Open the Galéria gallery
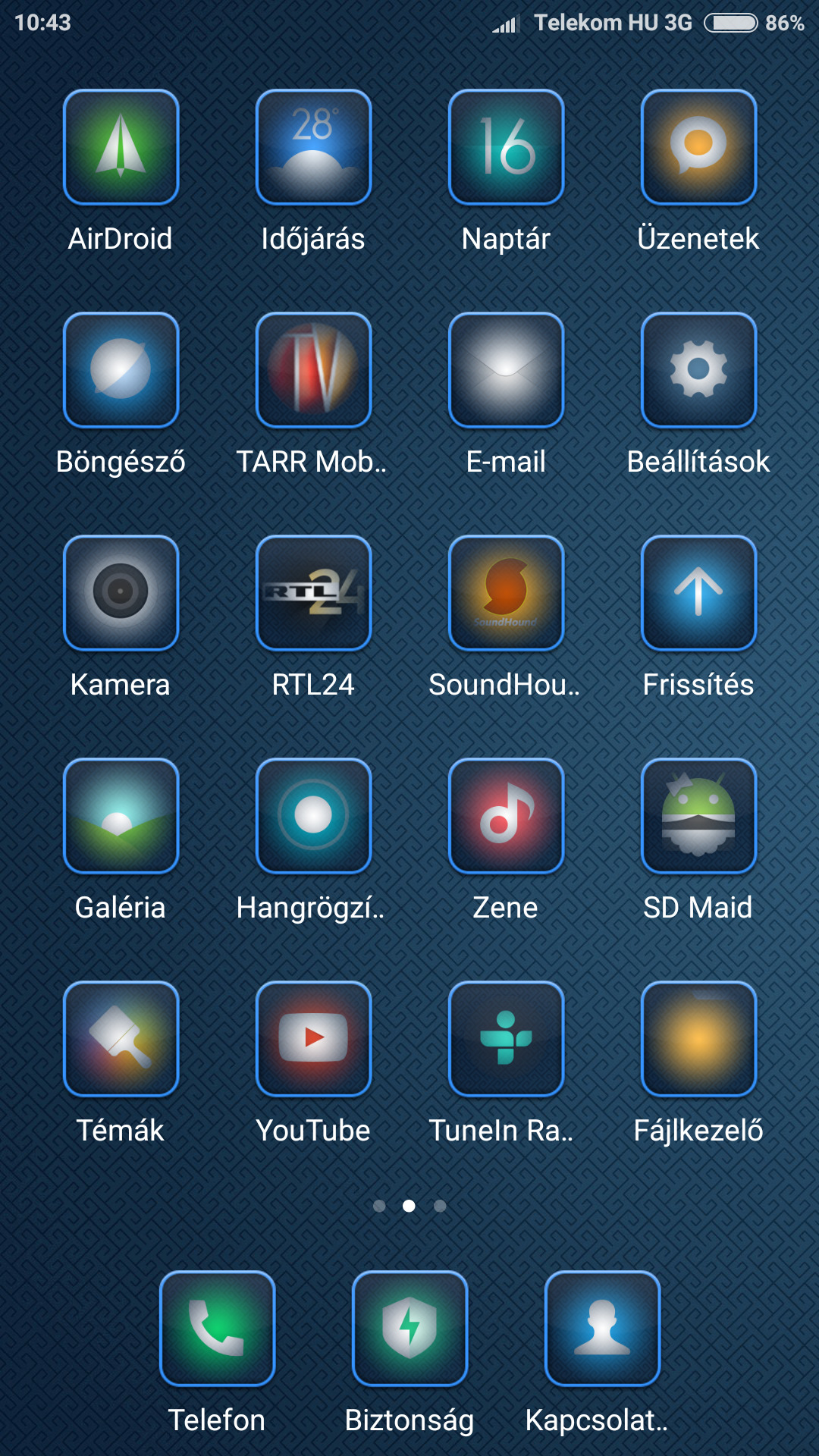The width and height of the screenshot is (819, 1456). [x=121, y=816]
